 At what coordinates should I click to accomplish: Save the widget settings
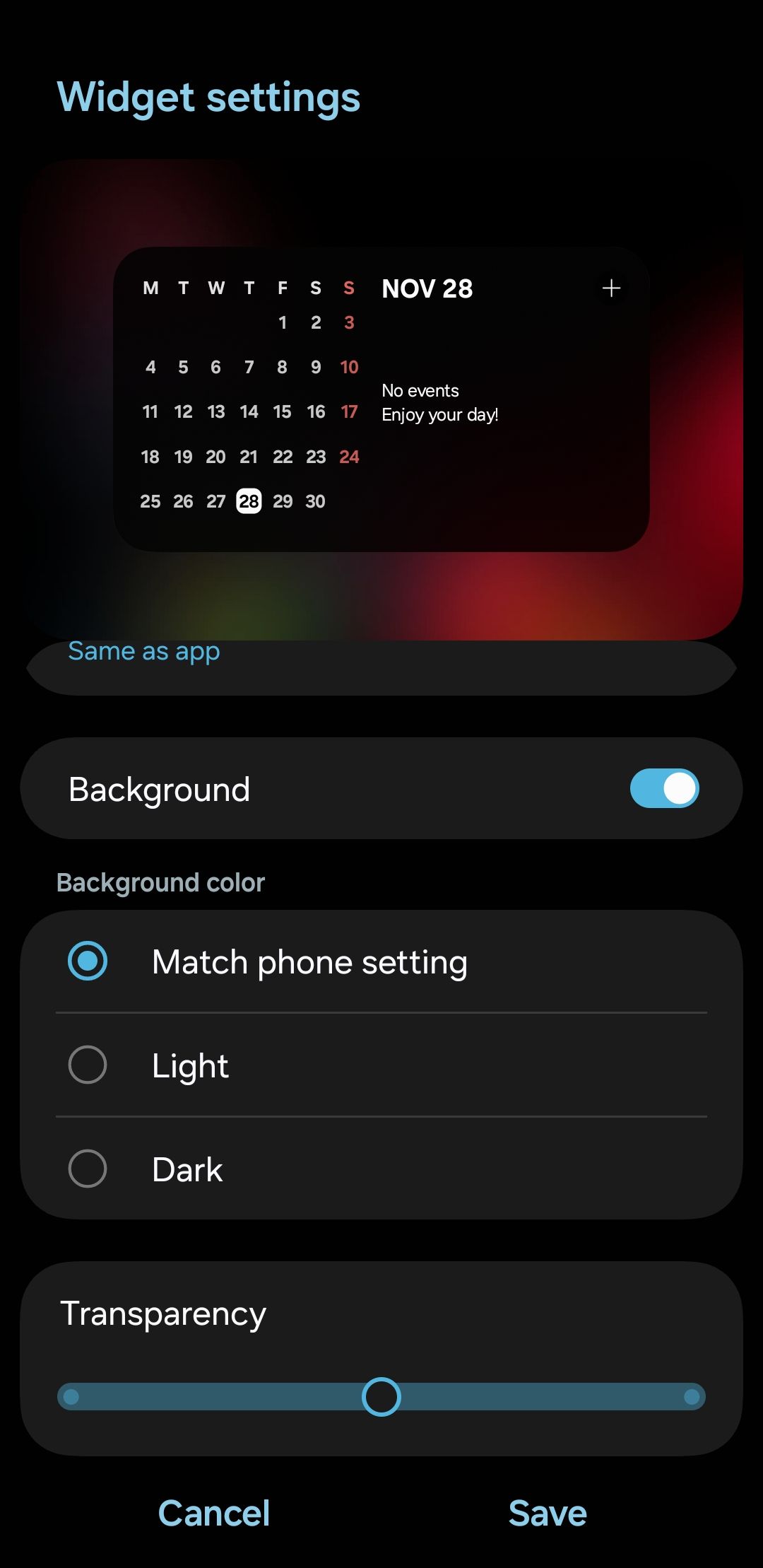click(x=547, y=1514)
